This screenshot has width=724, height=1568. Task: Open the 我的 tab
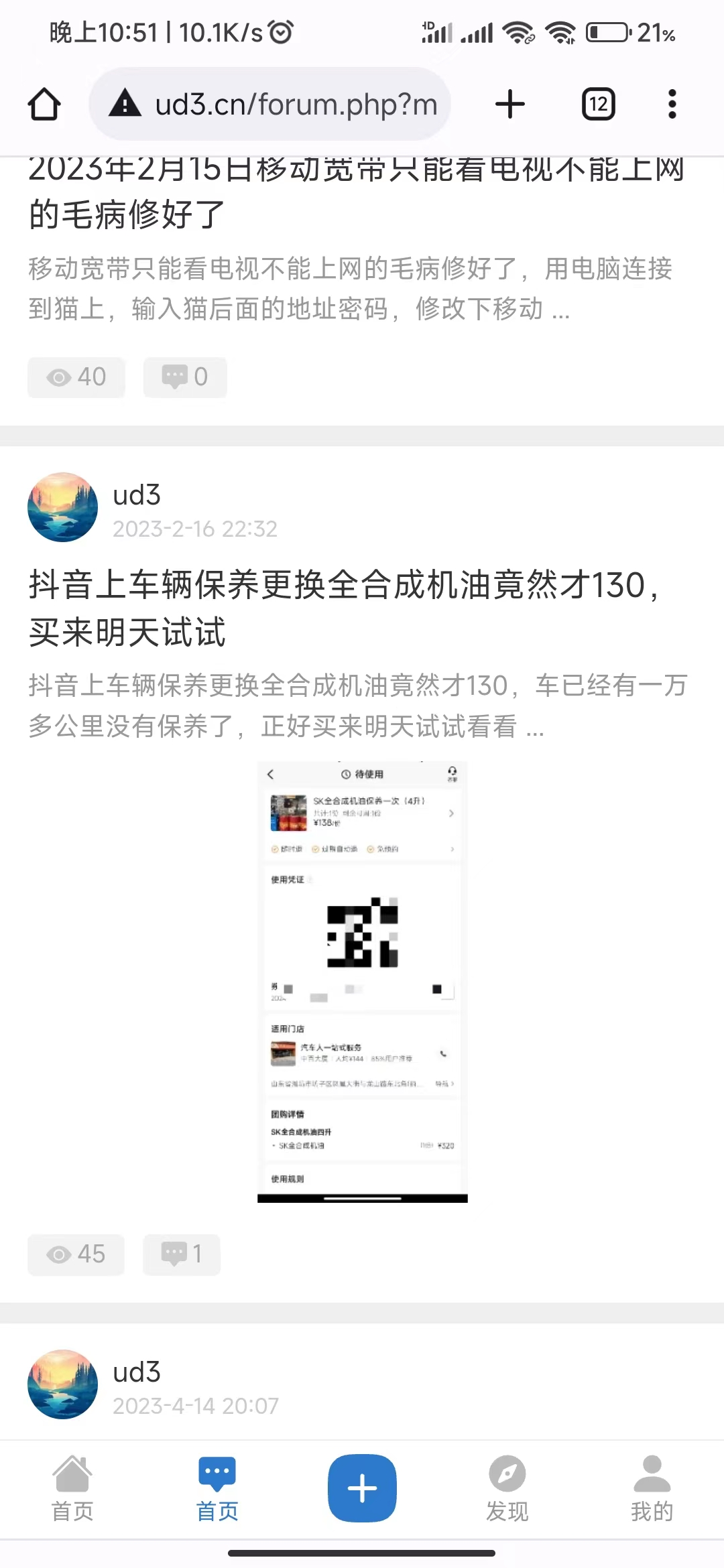(652, 1488)
